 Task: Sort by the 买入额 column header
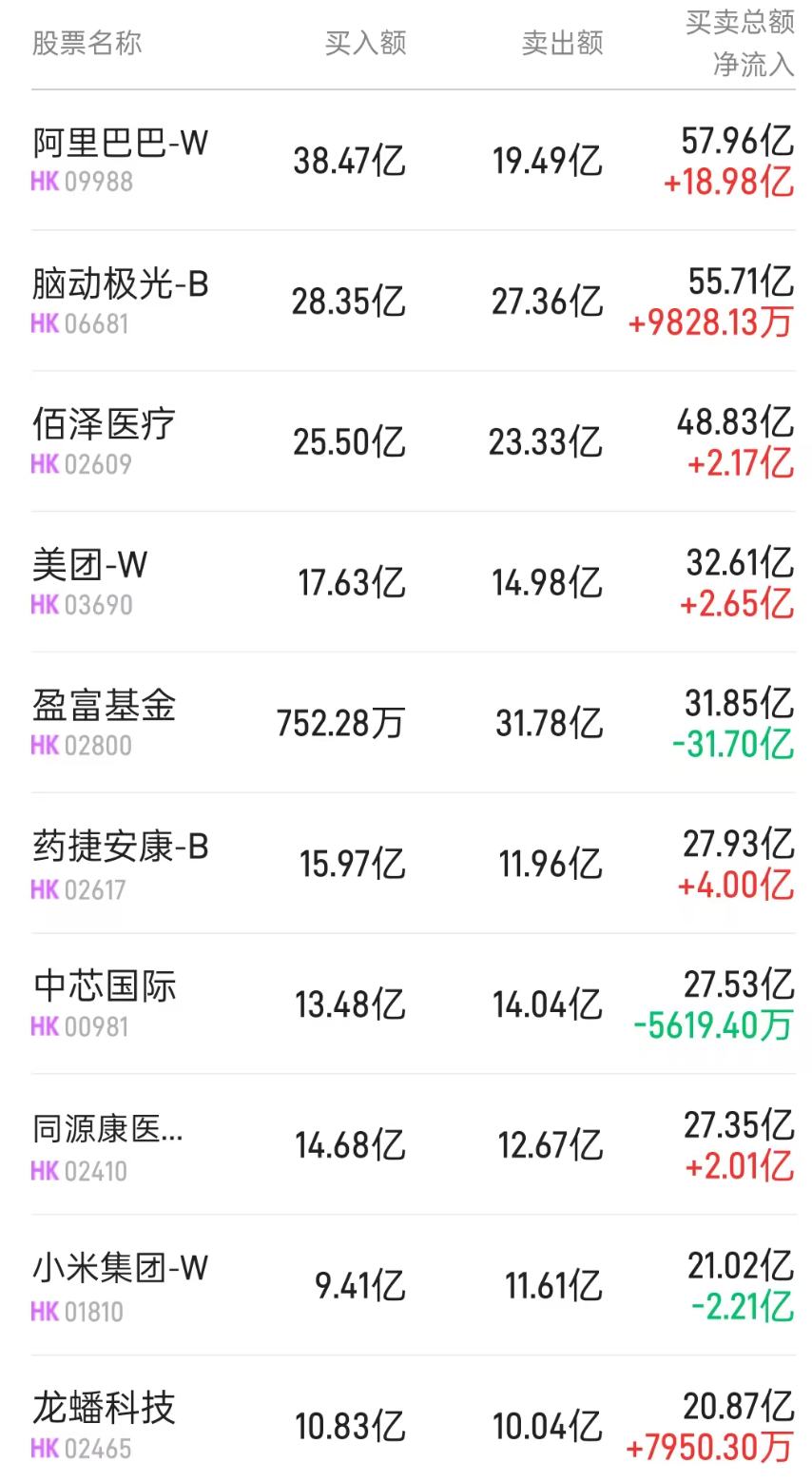click(366, 43)
